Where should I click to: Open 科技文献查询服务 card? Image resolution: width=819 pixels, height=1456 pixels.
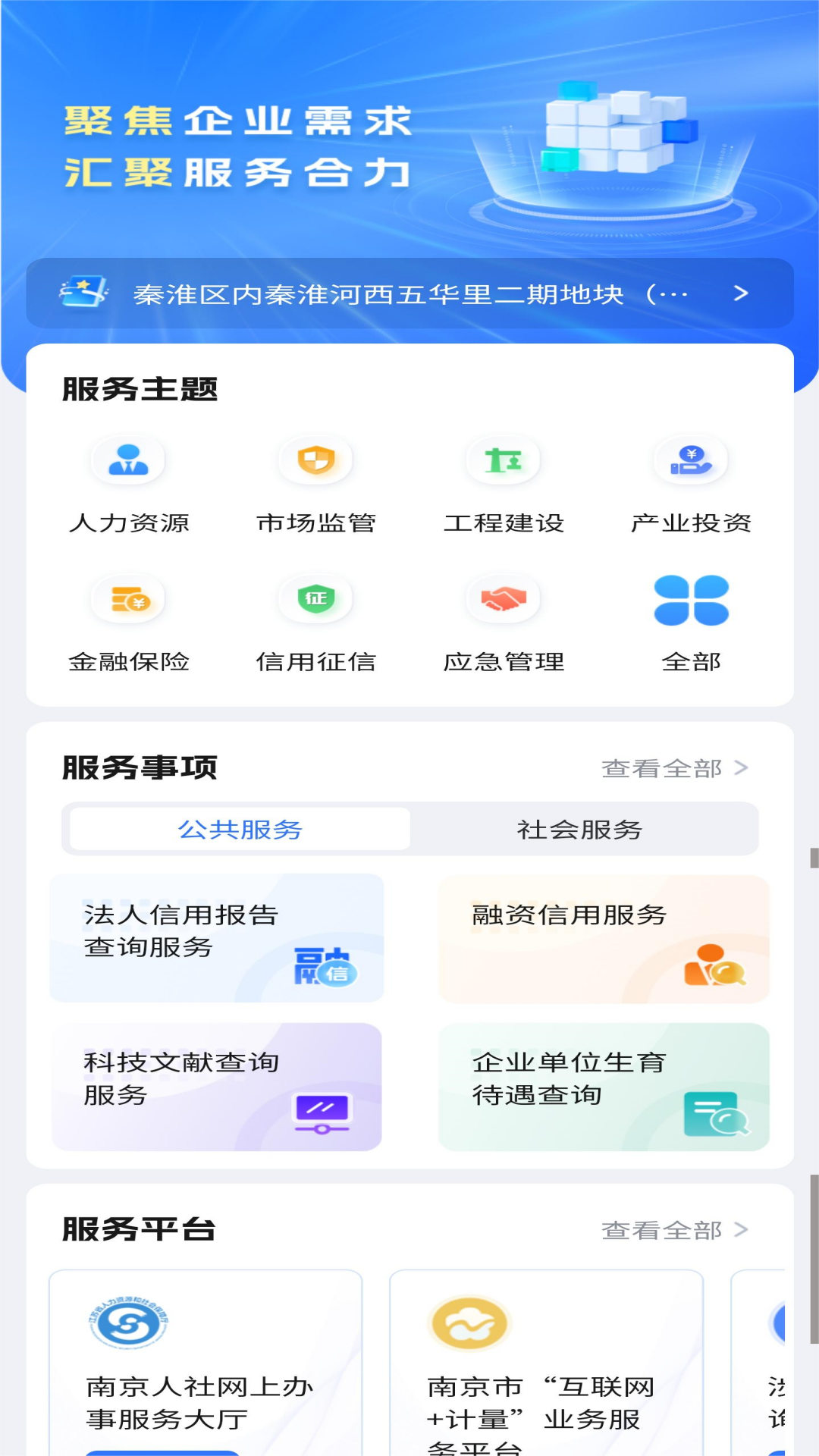pos(216,1086)
